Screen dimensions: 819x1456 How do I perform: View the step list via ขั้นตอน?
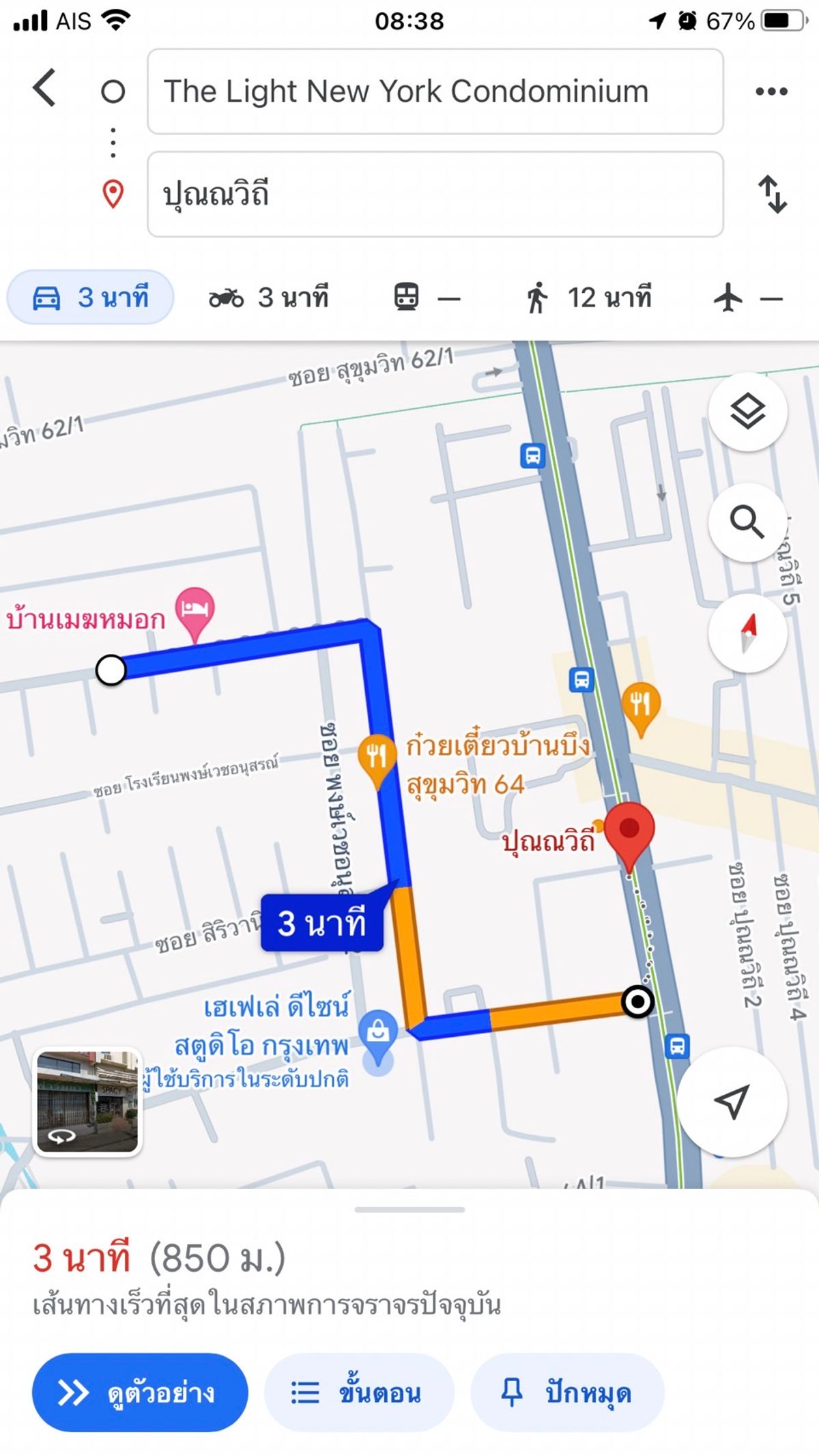359,1393
